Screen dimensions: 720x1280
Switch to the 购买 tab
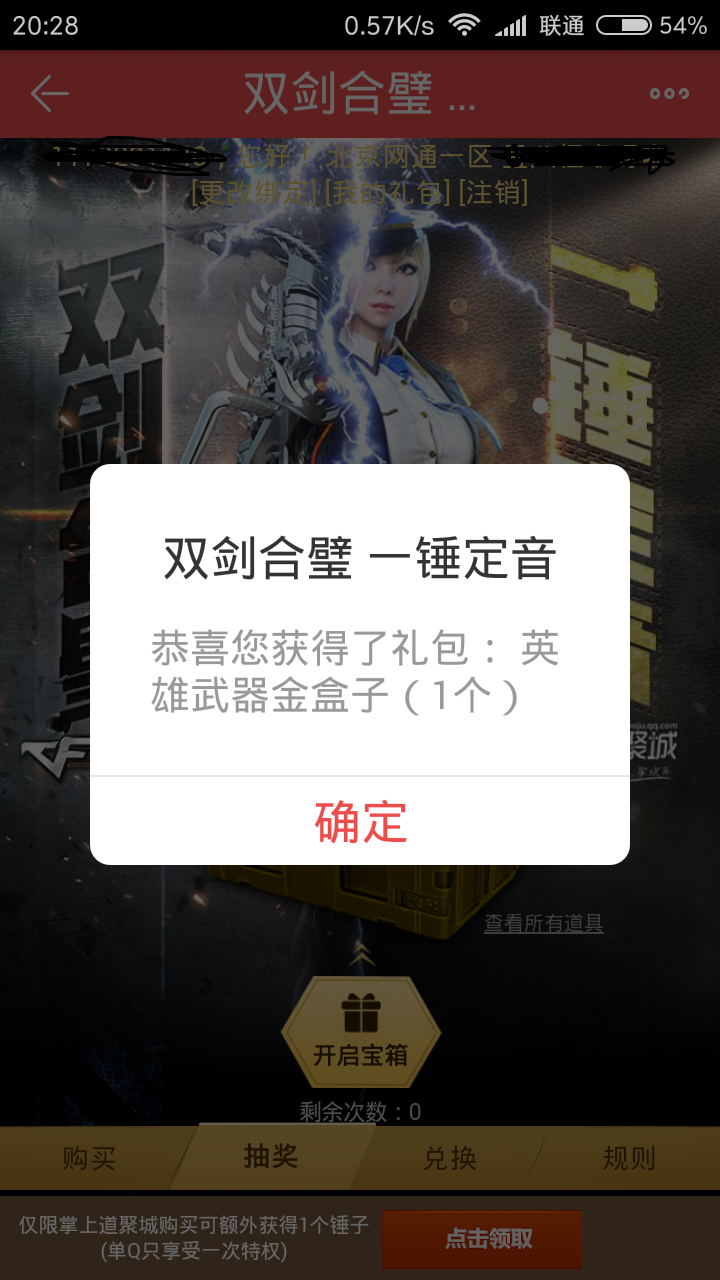tap(90, 1159)
